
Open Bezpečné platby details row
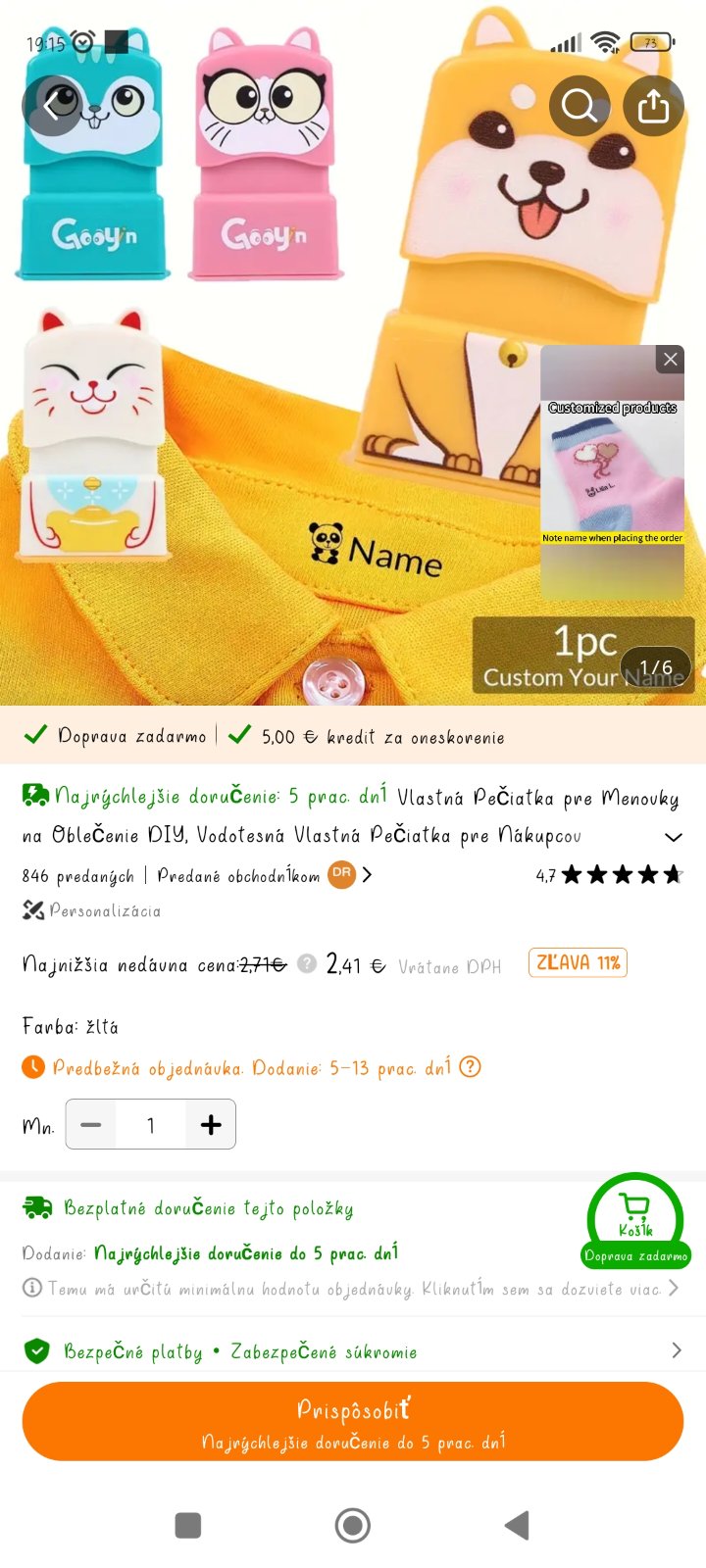coord(351,1351)
